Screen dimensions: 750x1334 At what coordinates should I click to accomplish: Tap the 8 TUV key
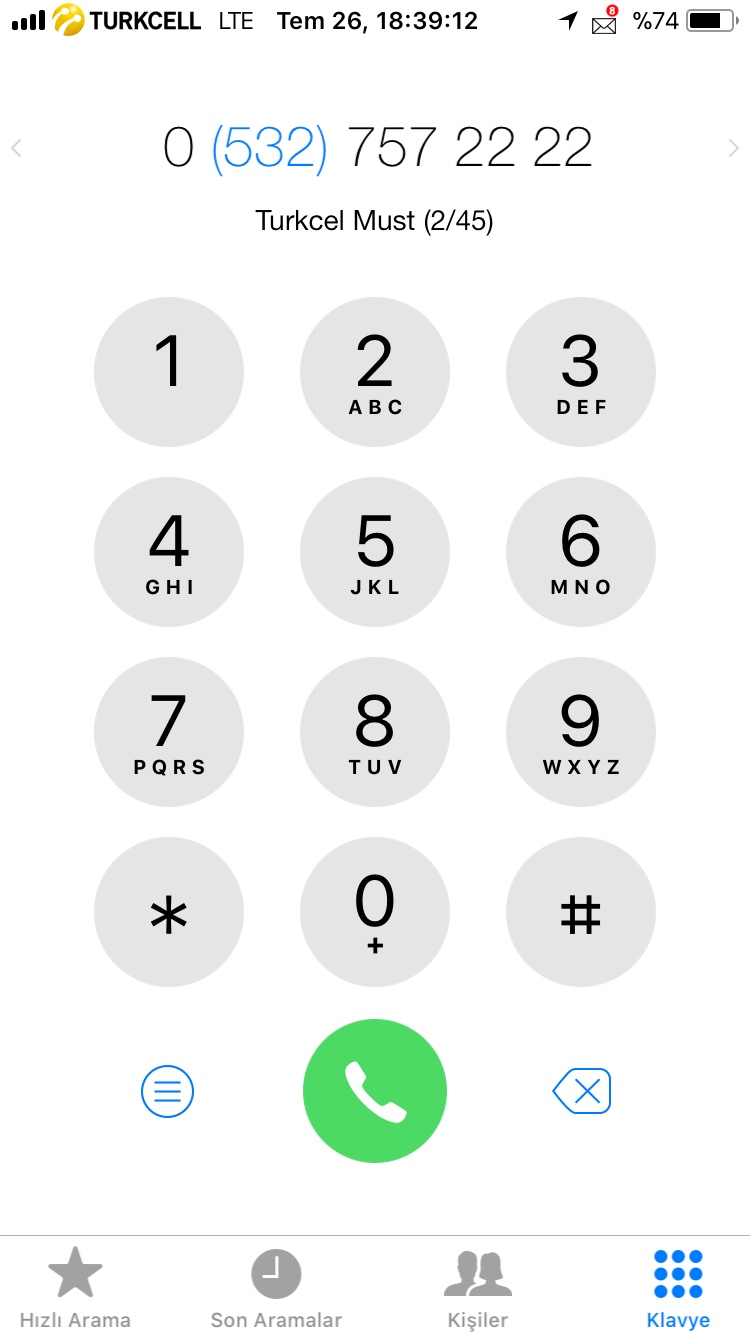coord(375,732)
